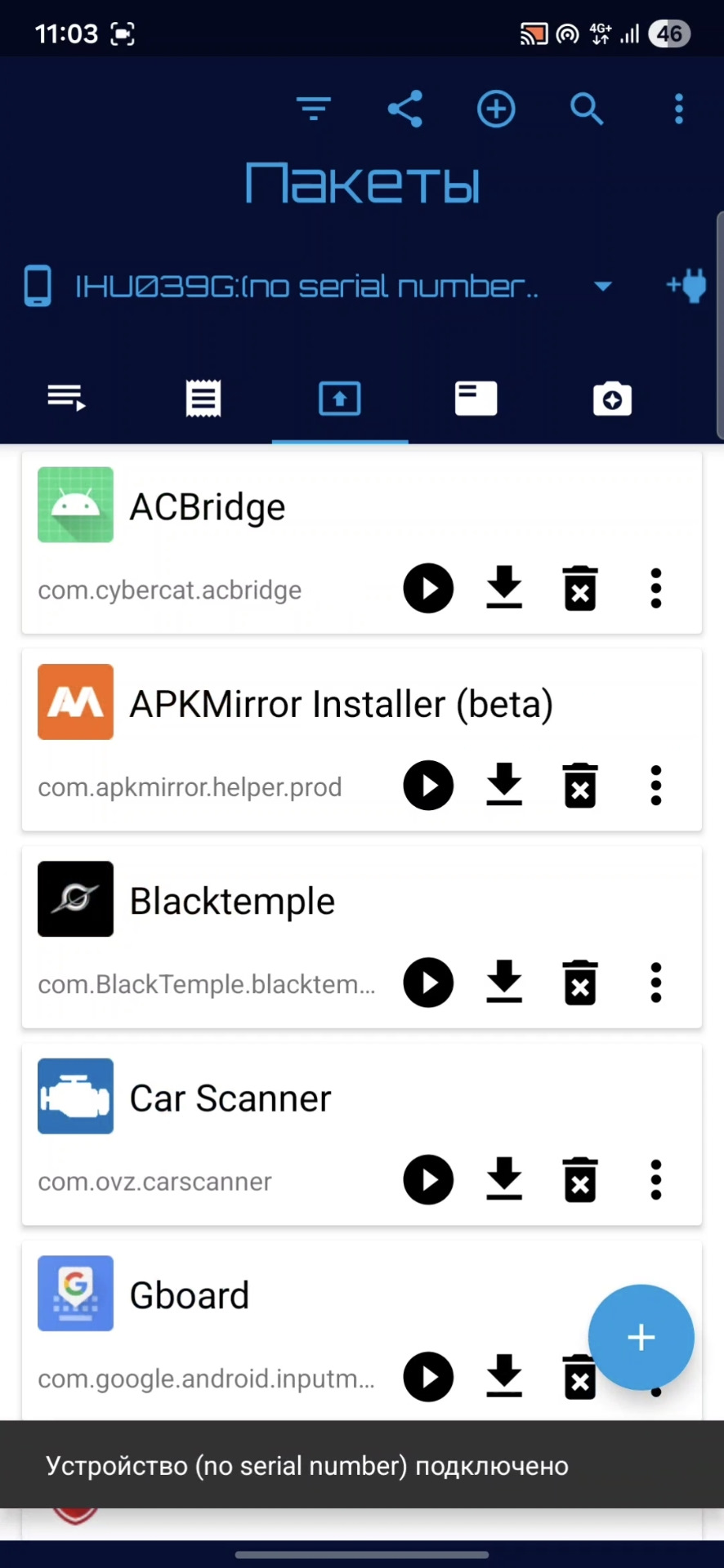The height and width of the screenshot is (1568, 724).
Task: Search installed packages
Action: pyautogui.click(x=587, y=109)
